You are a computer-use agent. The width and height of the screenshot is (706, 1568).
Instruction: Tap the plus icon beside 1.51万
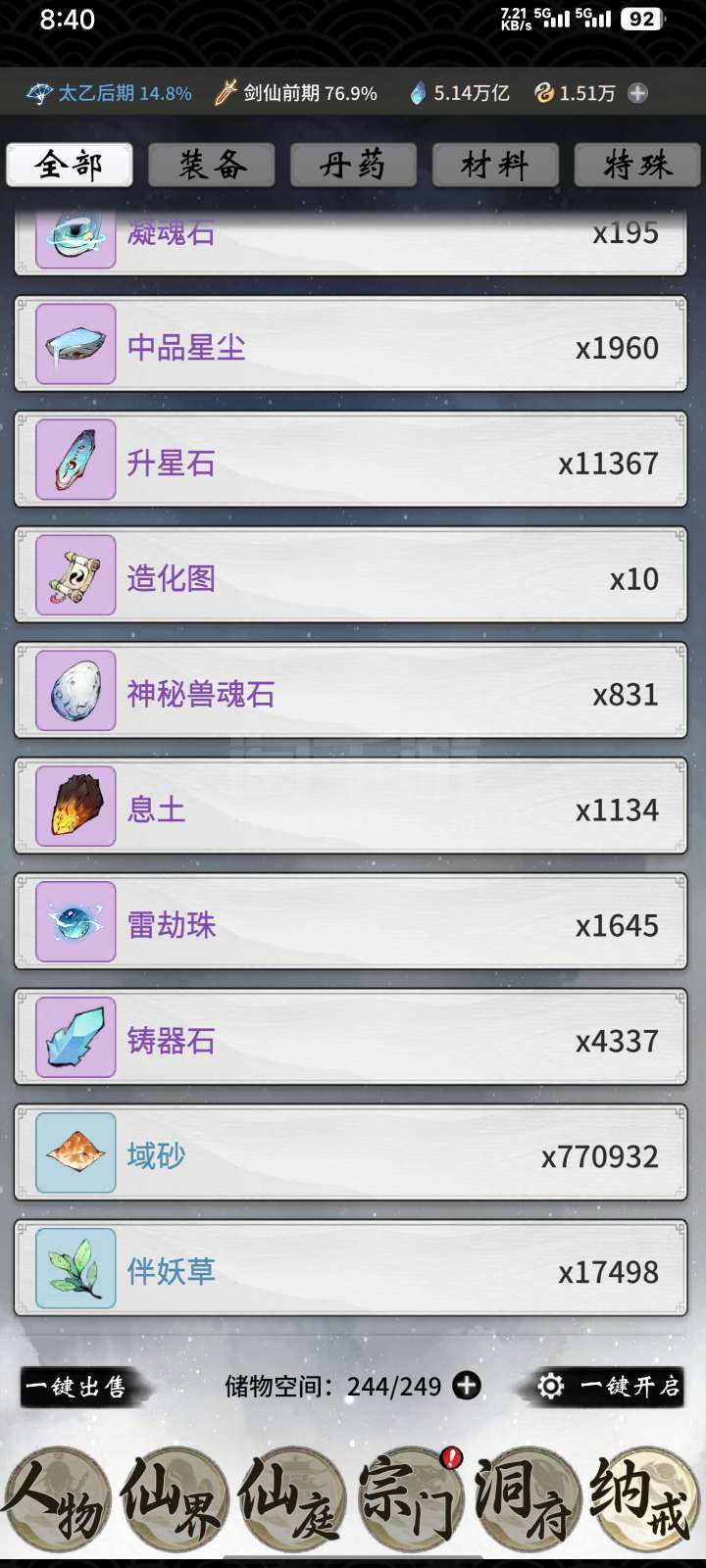pyautogui.click(x=637, y=93)
